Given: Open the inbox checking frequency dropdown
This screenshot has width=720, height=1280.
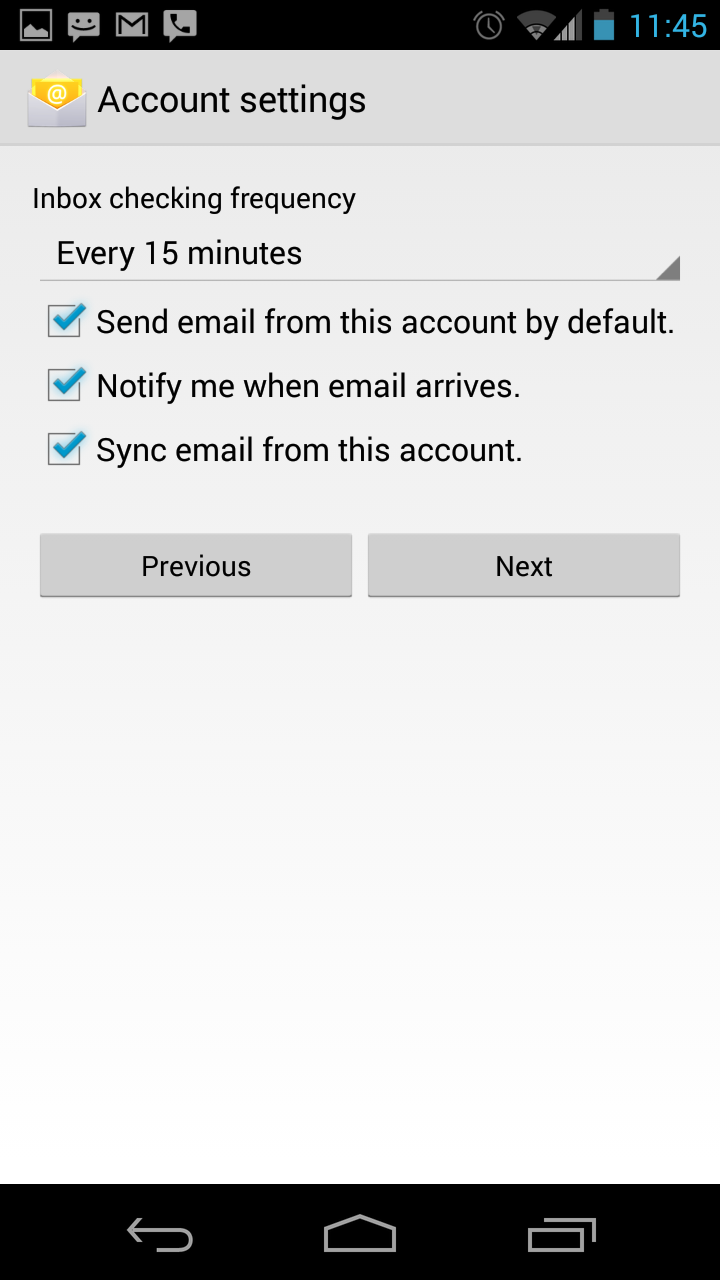Looking at the screenshot, I should click(360, 254).
